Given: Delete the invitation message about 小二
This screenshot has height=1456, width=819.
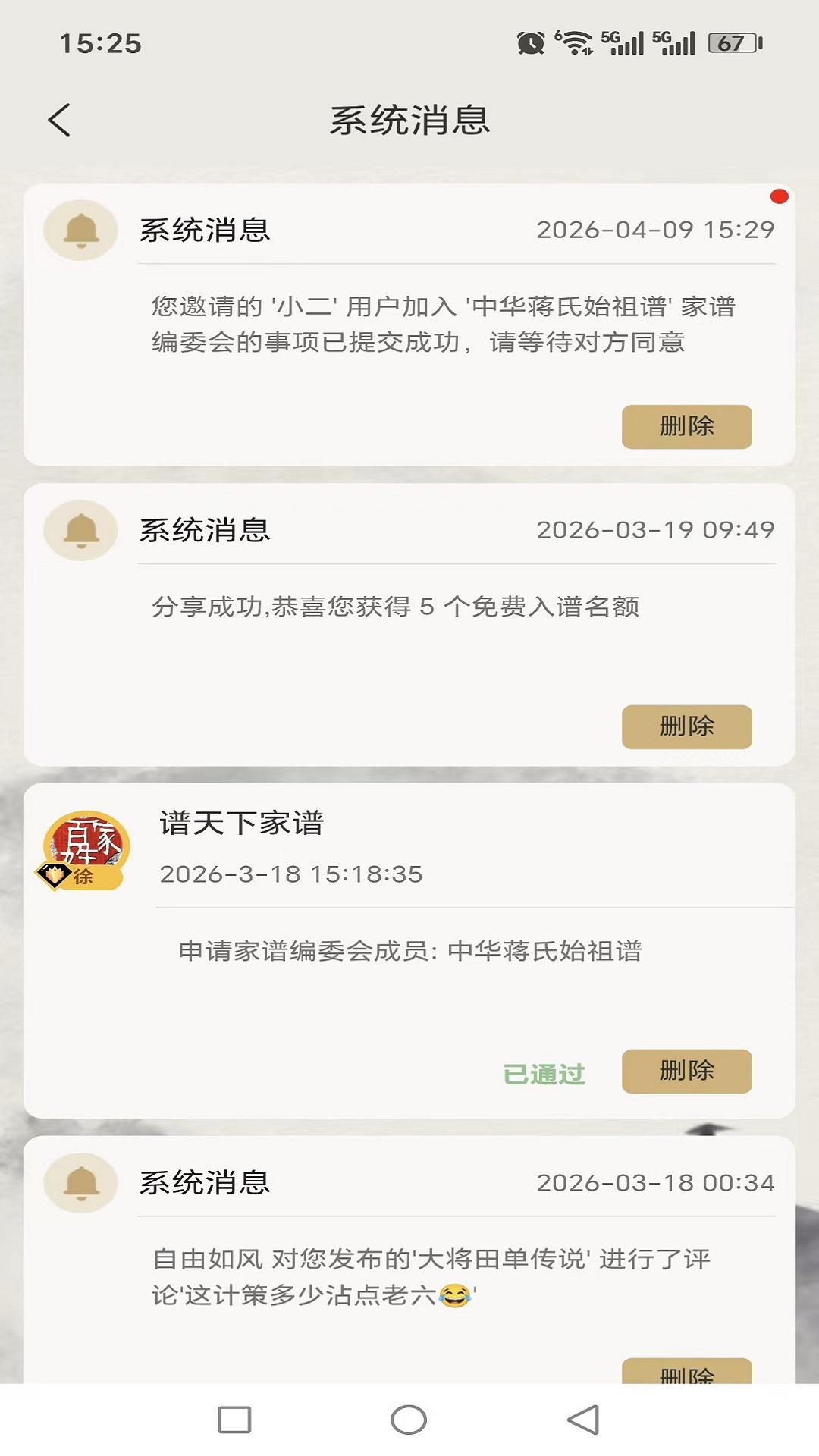Looking at the screenshot, I should point(686,427).
